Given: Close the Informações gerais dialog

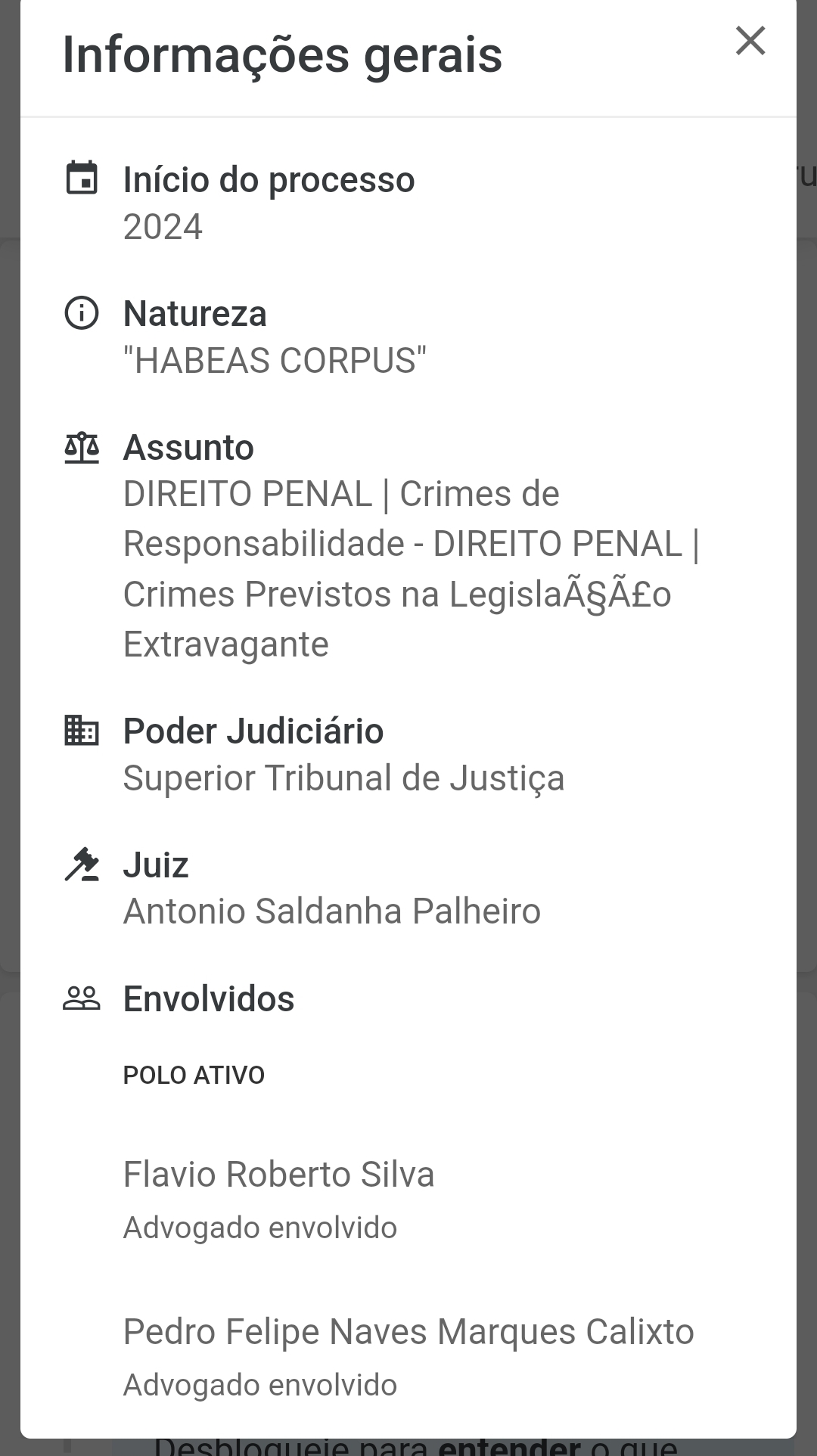Looking at the screenshot, I should click(750, 41).
